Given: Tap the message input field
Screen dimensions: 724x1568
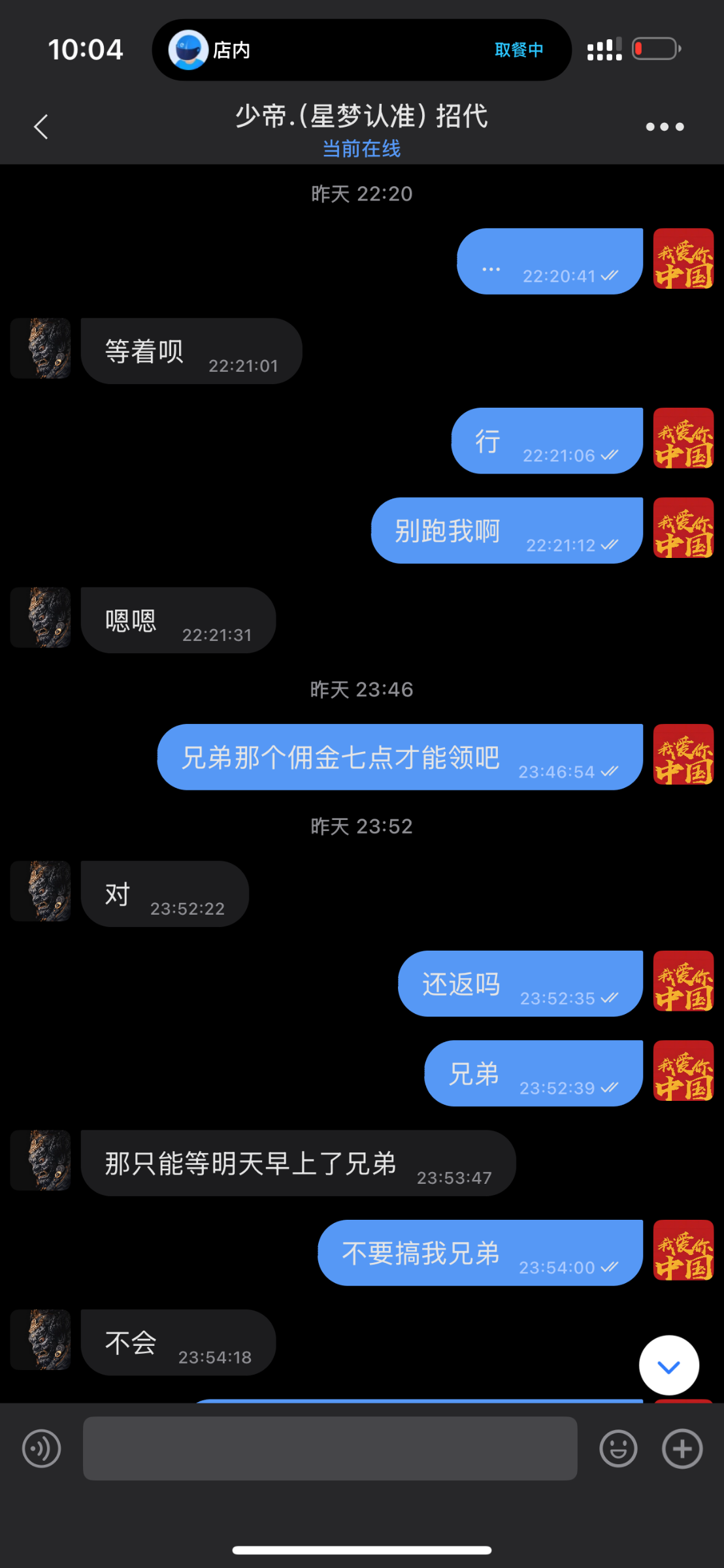Looking at the screenshot, I should point(330,1448).
